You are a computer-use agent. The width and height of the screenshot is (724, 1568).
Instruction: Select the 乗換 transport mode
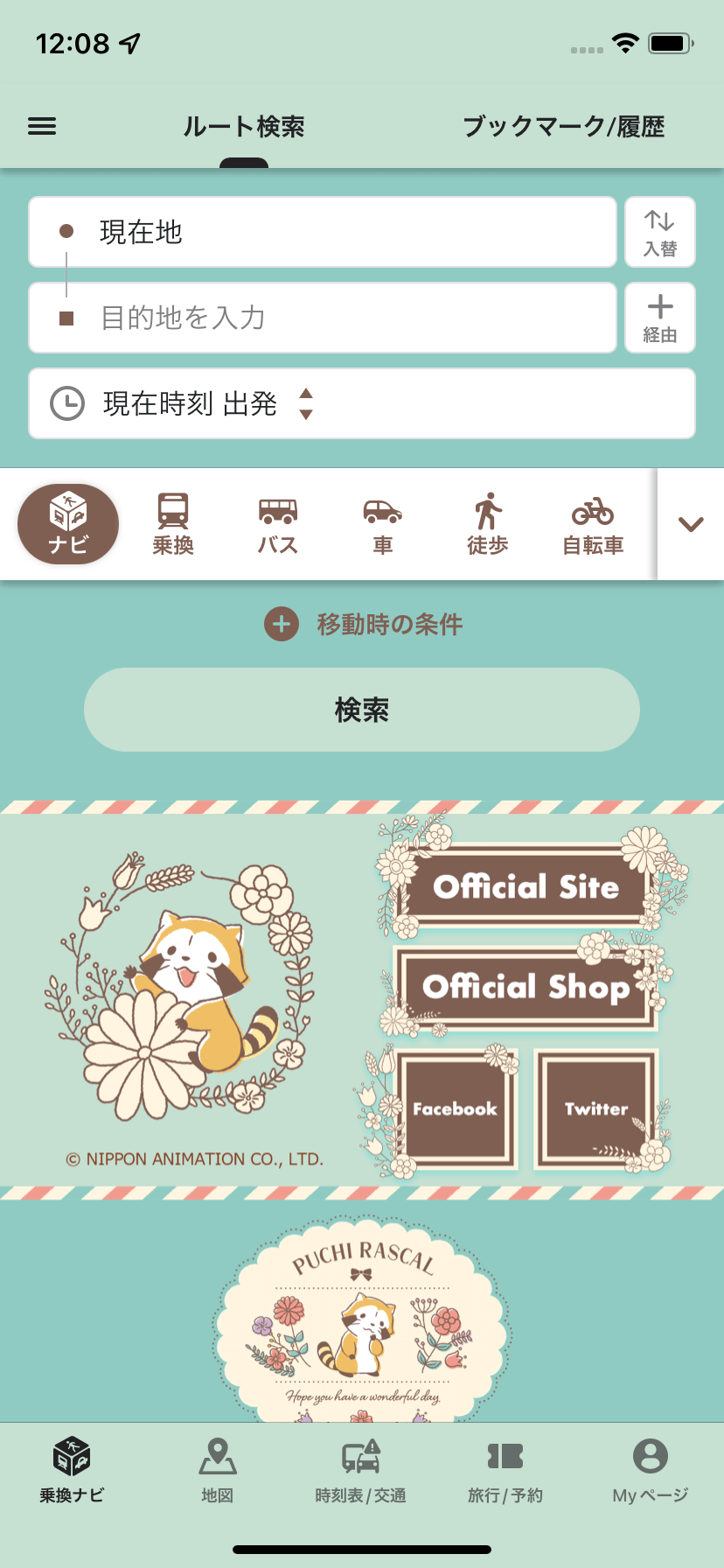click(173, 524)
